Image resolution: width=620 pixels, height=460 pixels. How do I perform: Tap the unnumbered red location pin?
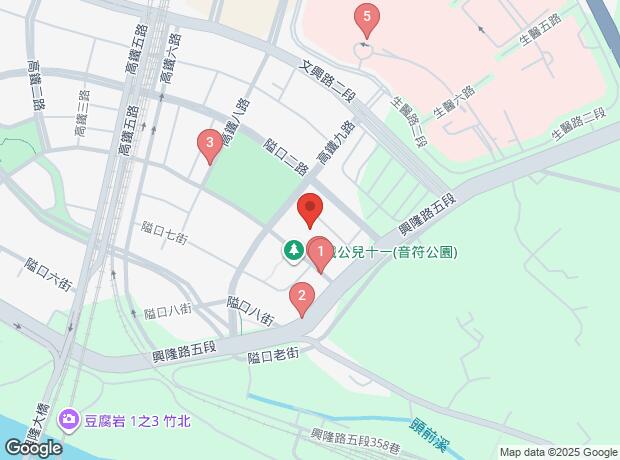click(310, 210)
